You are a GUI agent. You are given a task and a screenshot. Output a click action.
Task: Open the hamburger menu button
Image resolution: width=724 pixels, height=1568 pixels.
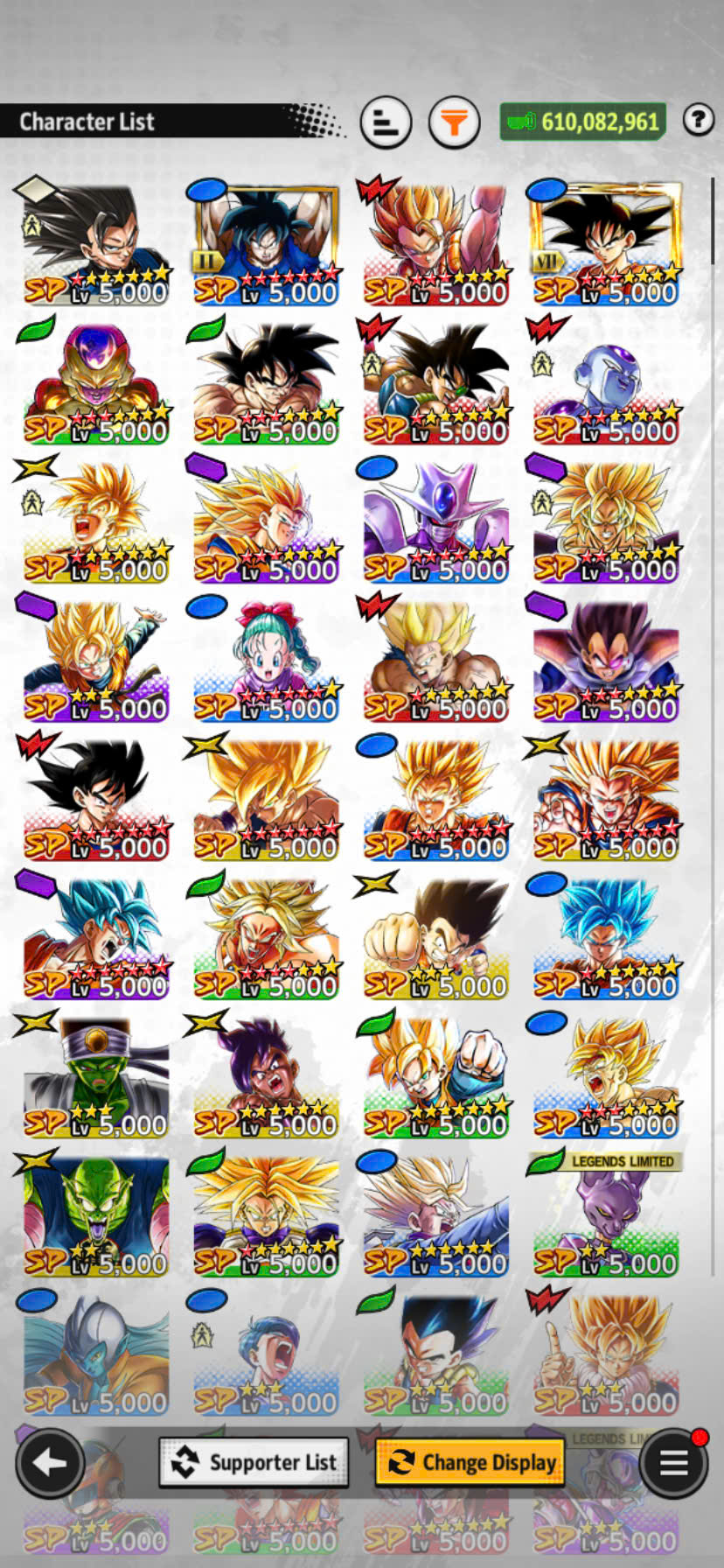pyautogui.click(x=672, y=1462)
